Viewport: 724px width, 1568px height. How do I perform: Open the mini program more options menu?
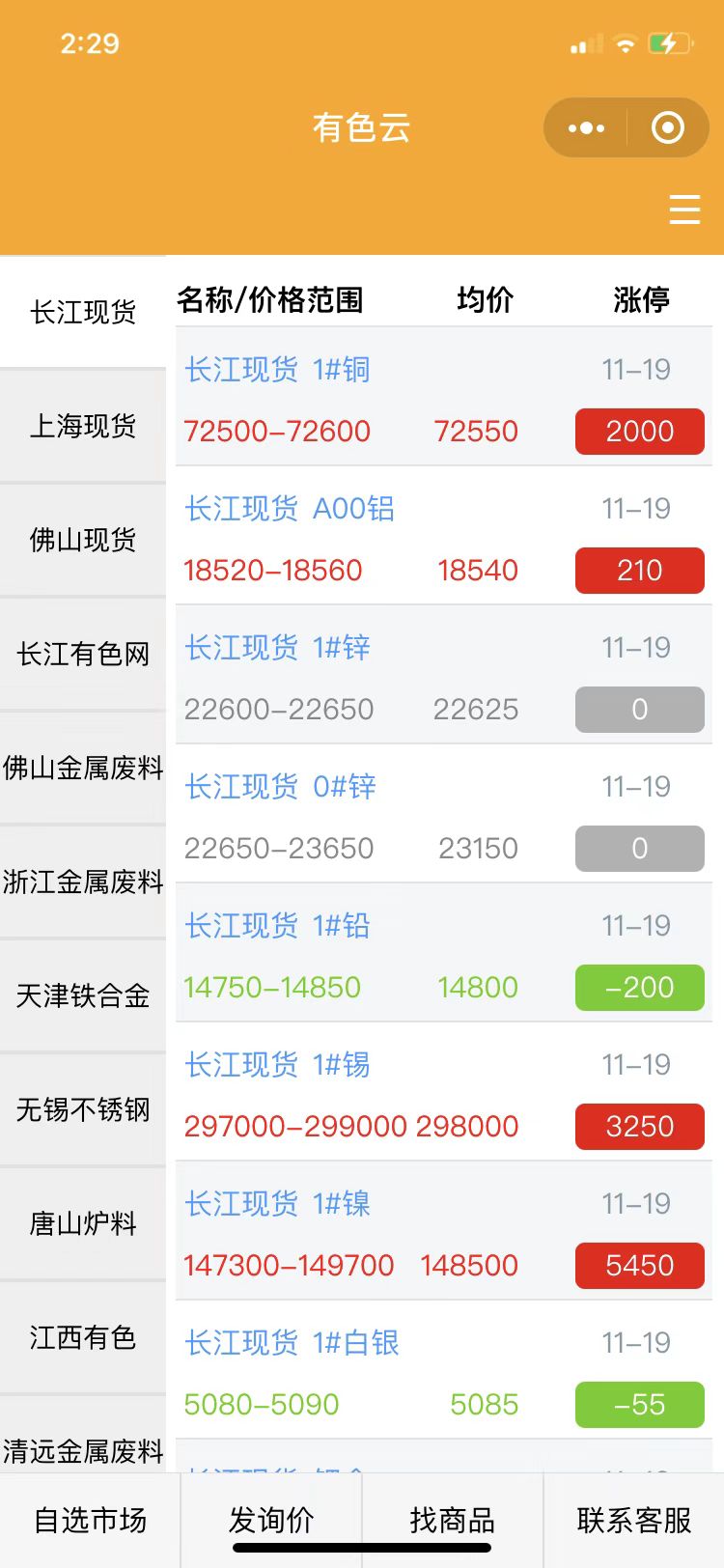[x=586, y=127]
